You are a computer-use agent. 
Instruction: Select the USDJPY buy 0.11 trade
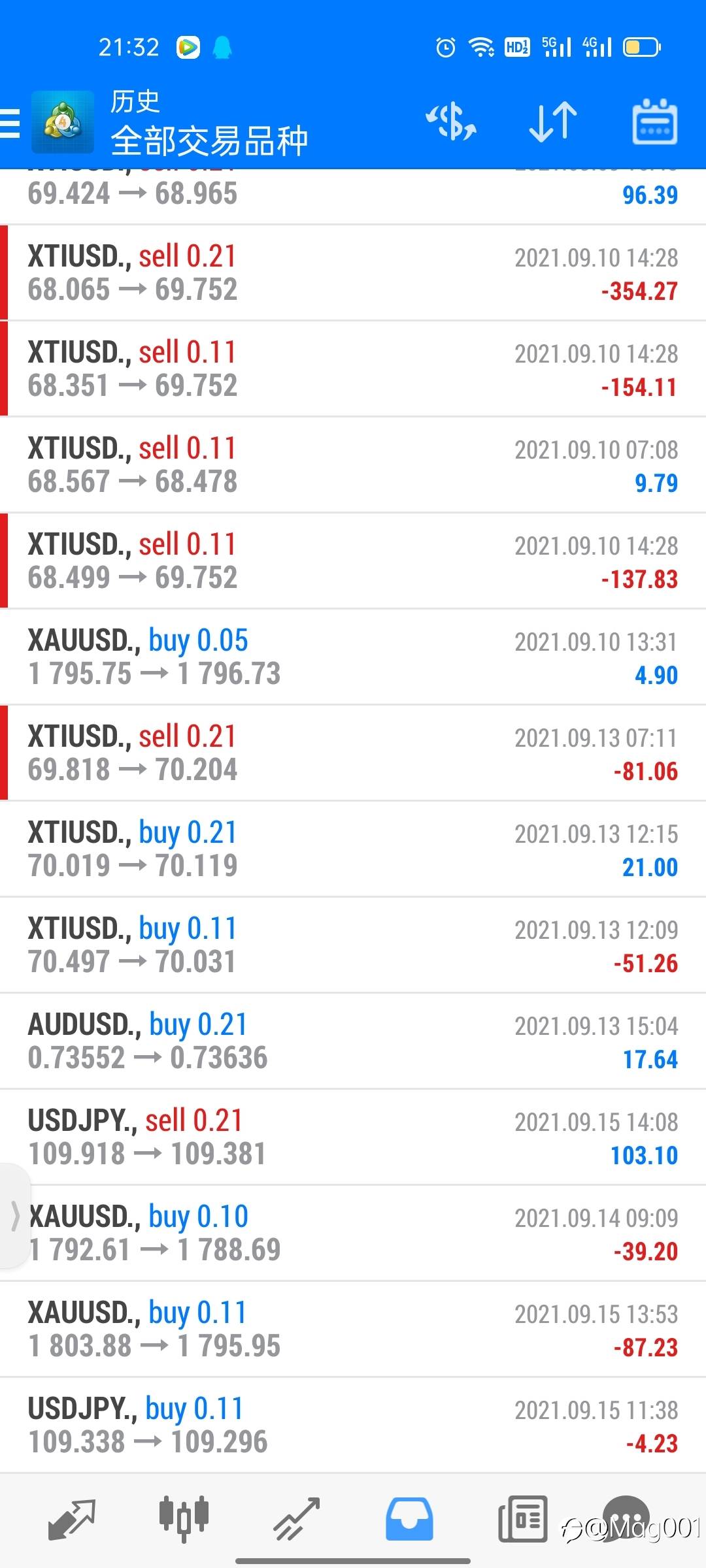353,1426
